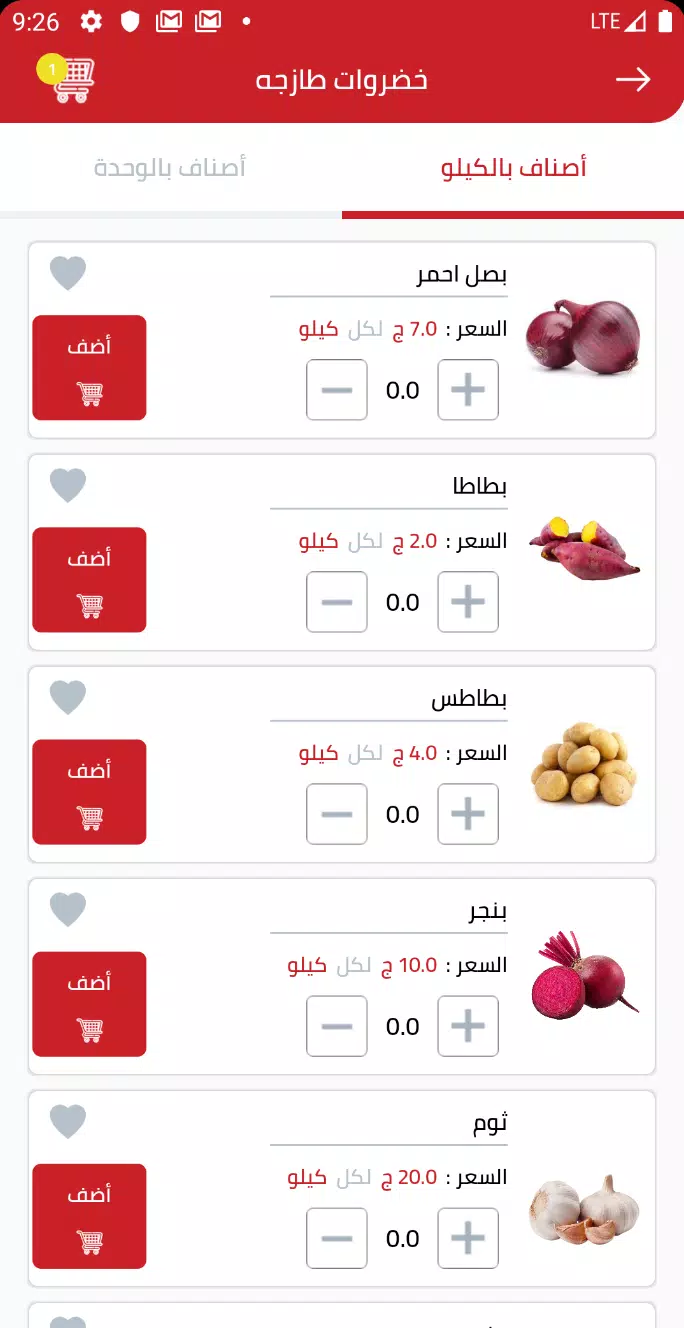Add بنجر to the cart
This screenshot has height=1328, width=684.
pos(89,1004)
